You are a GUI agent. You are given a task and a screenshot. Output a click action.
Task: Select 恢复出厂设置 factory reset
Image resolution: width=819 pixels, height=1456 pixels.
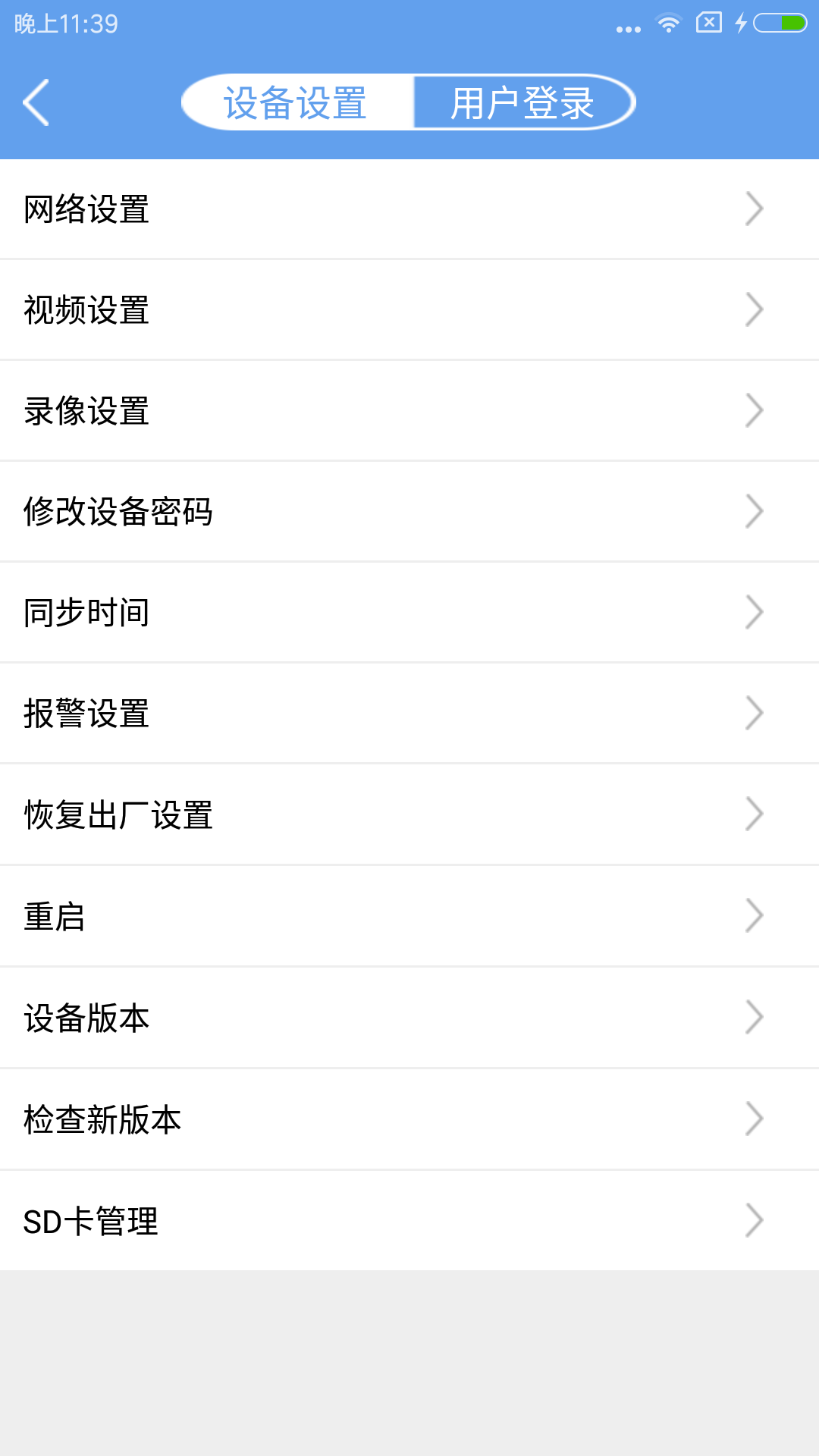(x=409, y=814)
